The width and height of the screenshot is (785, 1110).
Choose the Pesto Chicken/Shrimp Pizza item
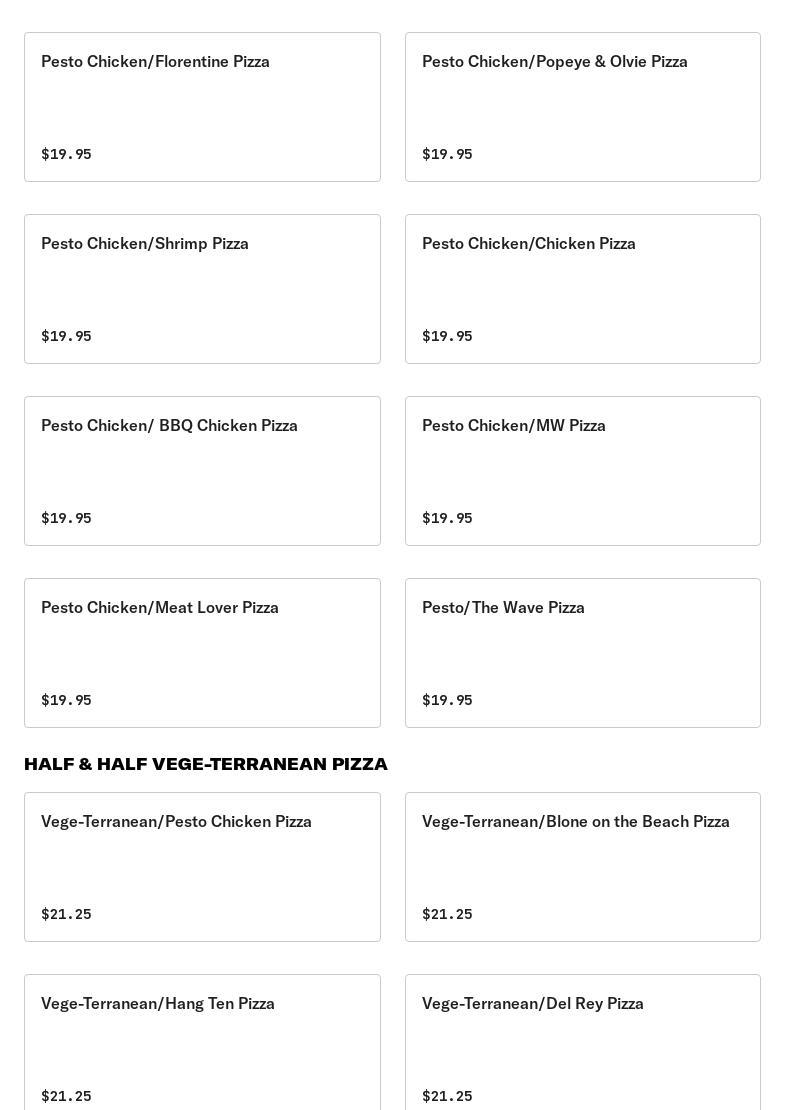tap(202, 289)
